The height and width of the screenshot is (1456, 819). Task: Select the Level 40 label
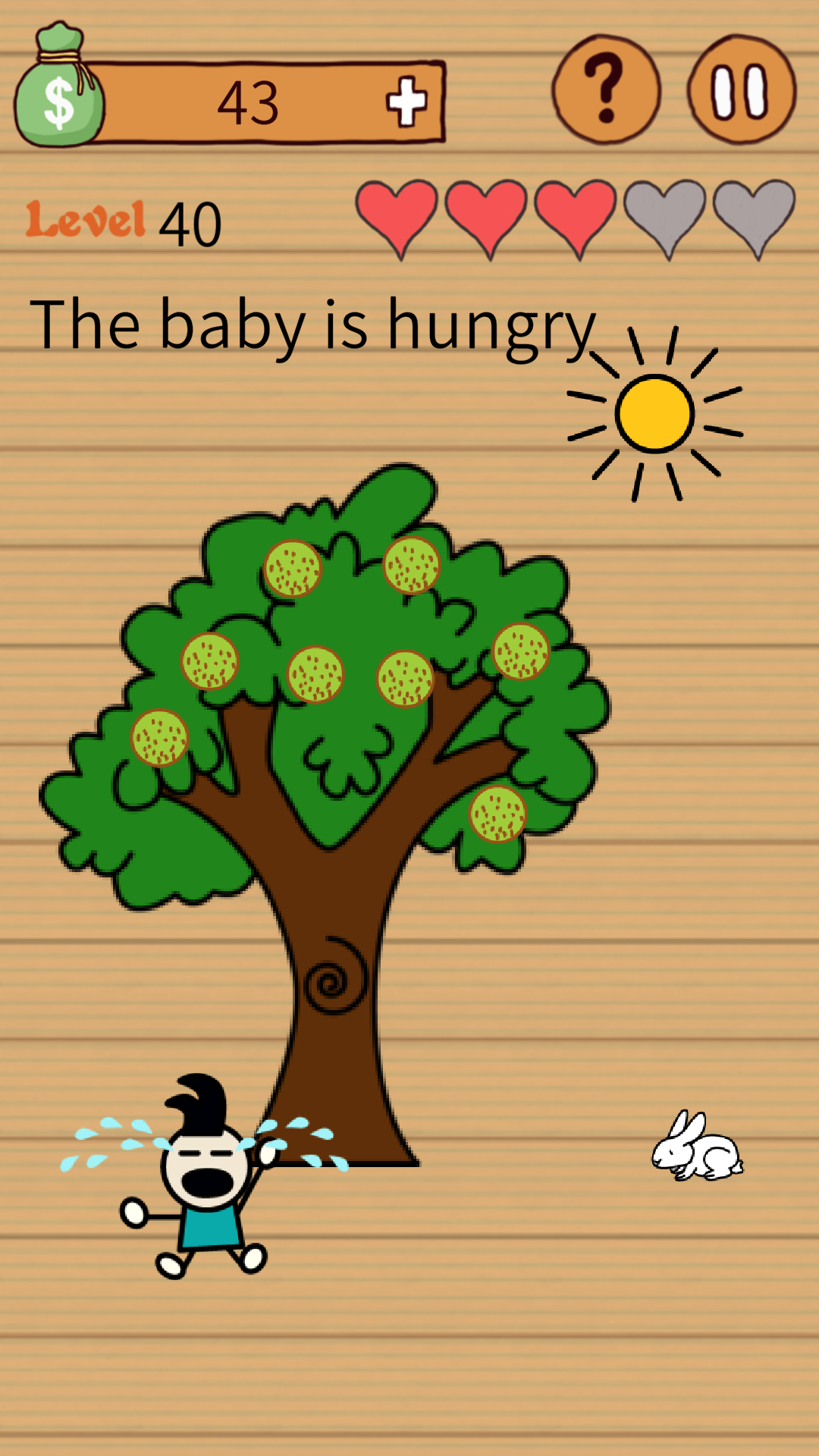[x=124, y=222]
